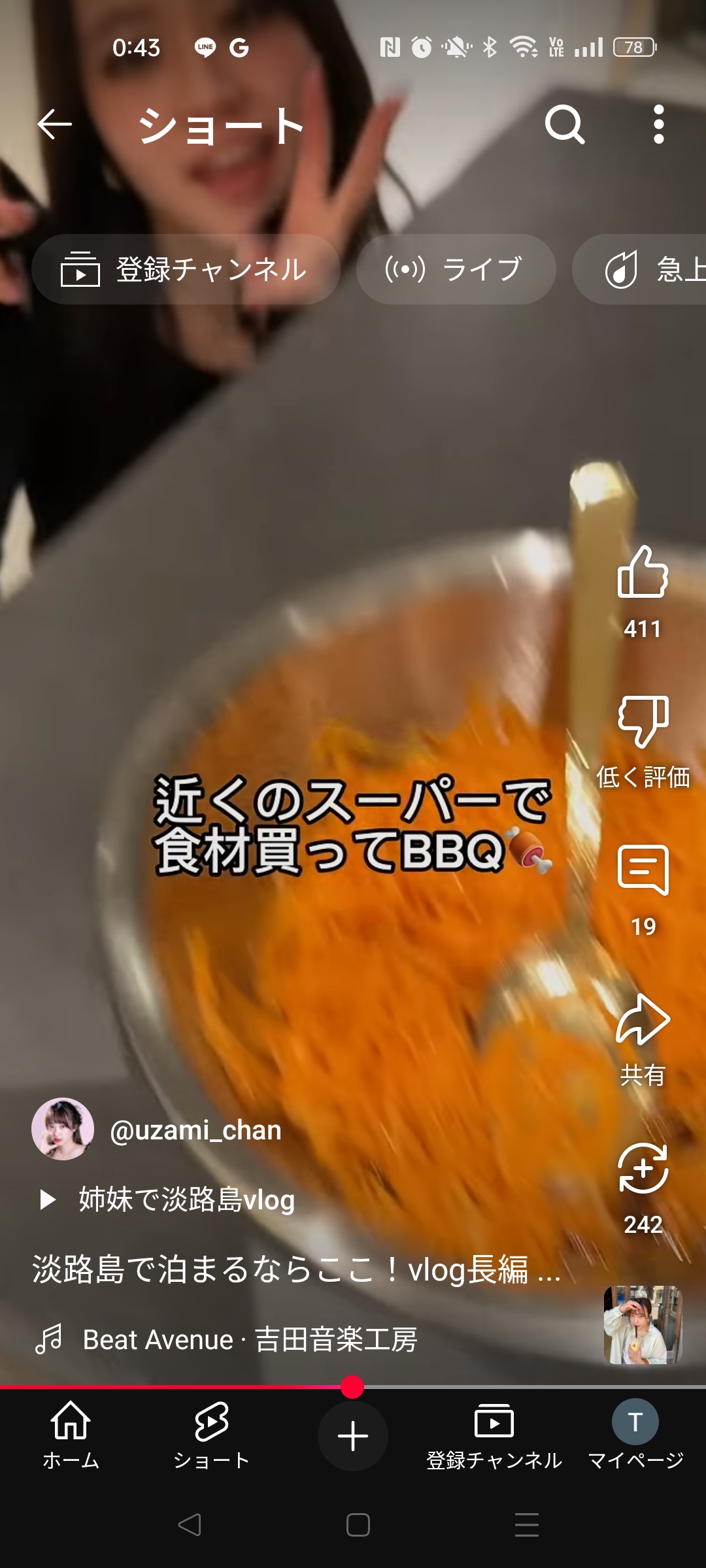Screen dimensions: 706x1568
Task: Tap the sound thumbnail at bottom right
Action: coord(643,1325)
